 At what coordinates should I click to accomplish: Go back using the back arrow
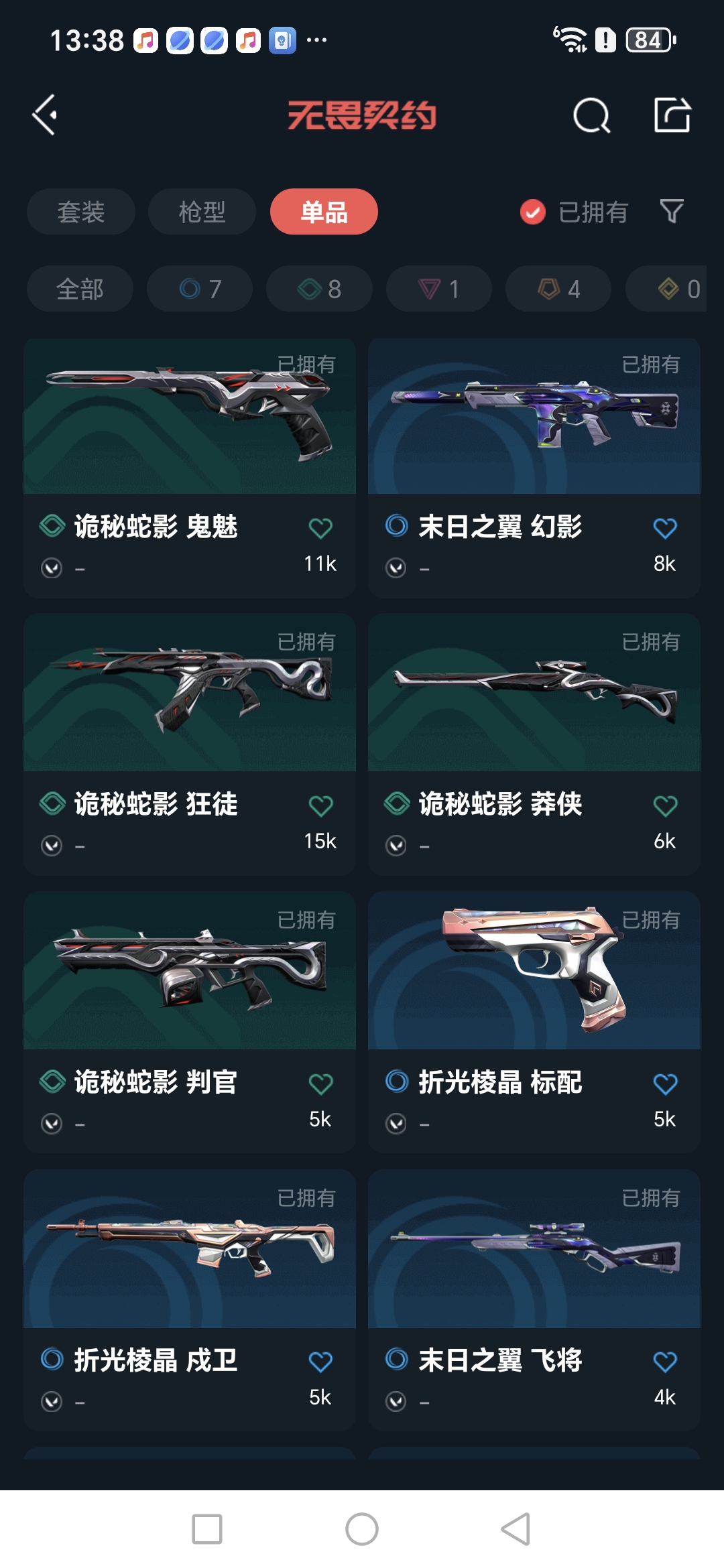pyautogui.click(x=44, y=115)
